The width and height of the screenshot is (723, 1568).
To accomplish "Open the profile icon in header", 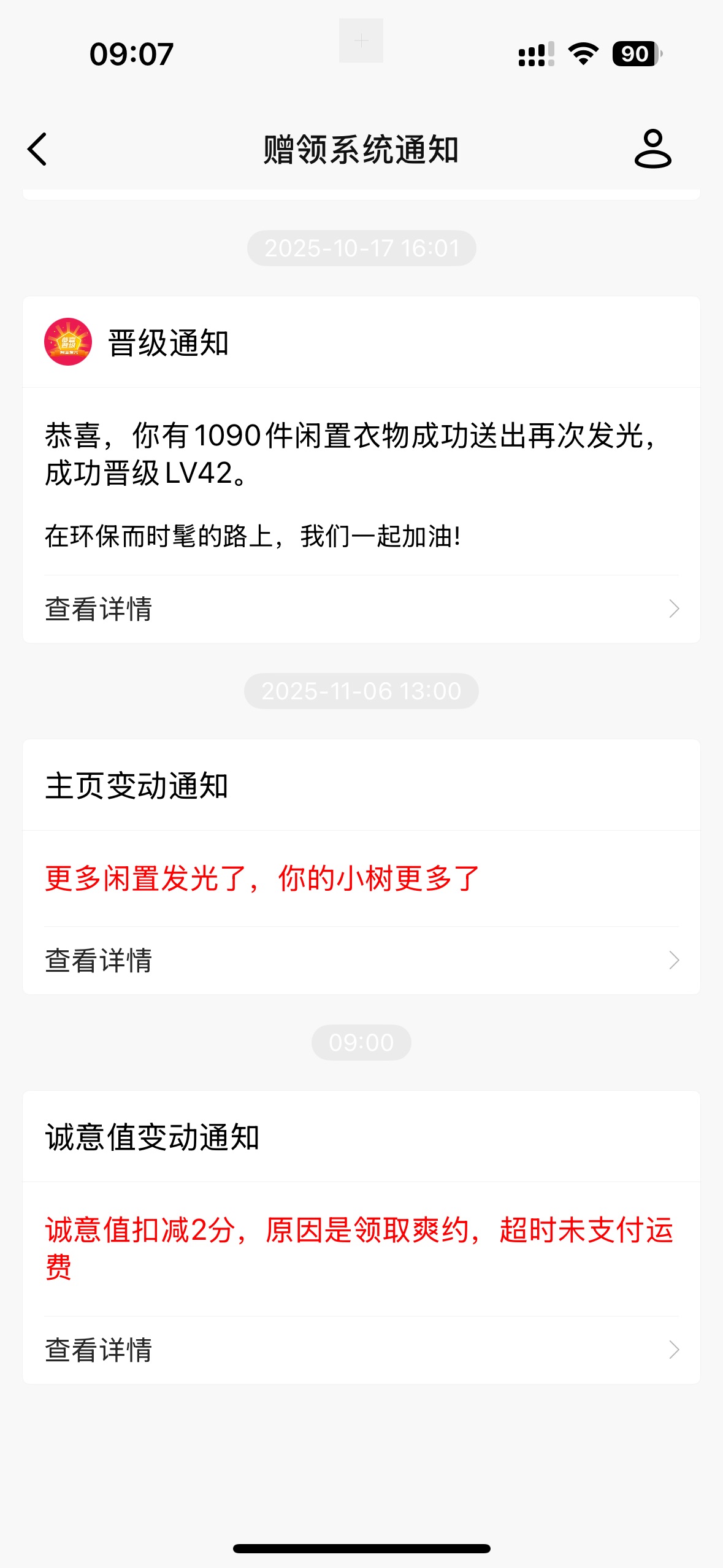I will [652, 149].
